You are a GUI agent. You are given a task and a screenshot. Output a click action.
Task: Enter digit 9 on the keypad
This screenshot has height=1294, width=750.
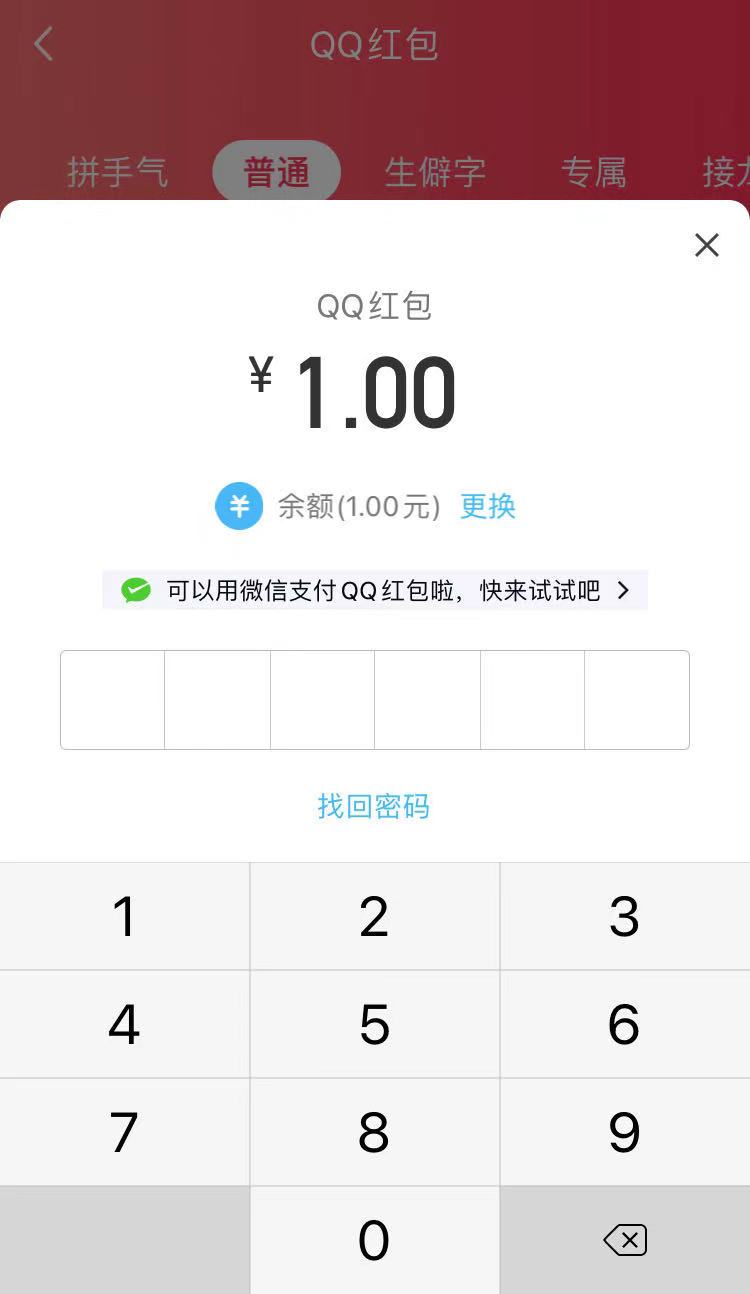click(624, 1133)
